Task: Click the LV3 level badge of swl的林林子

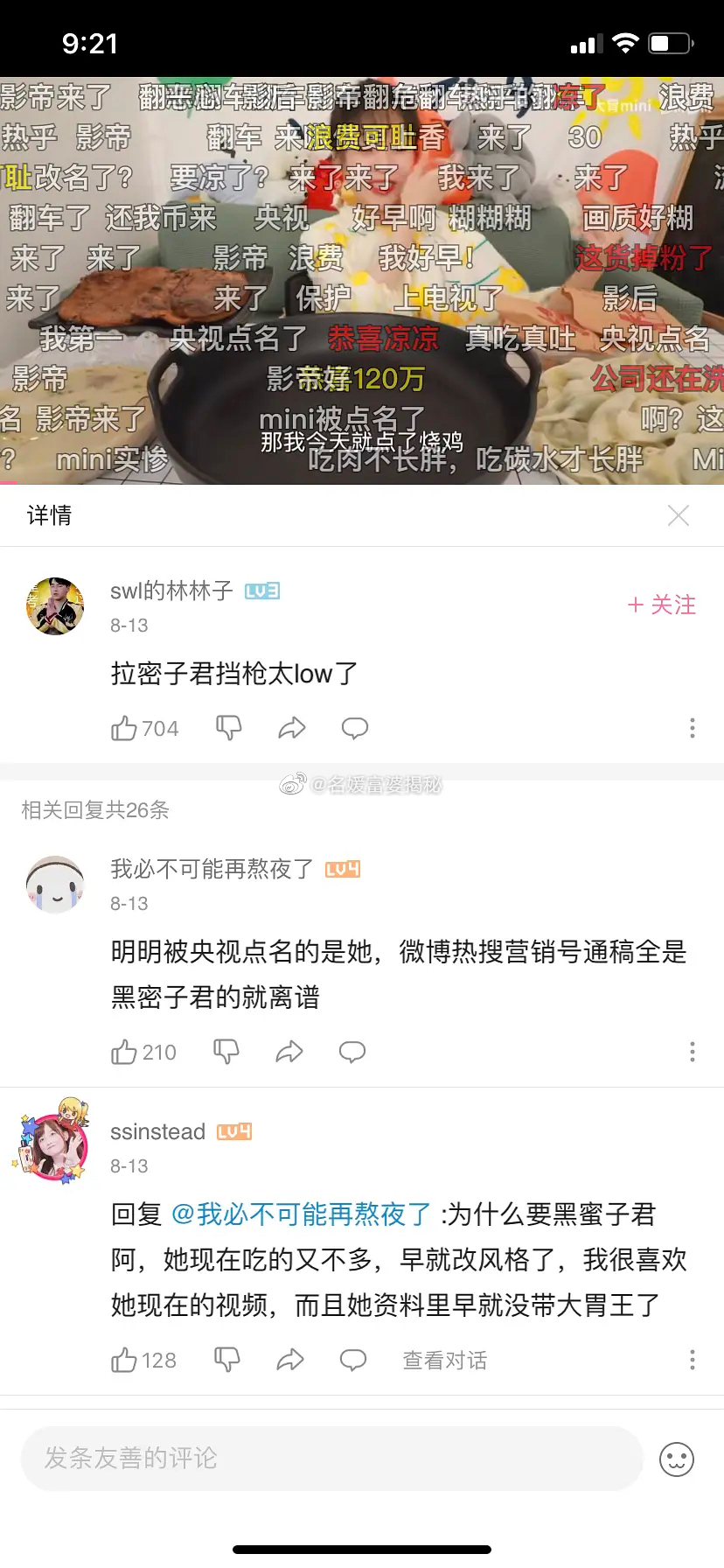Action: click(261, 591)
